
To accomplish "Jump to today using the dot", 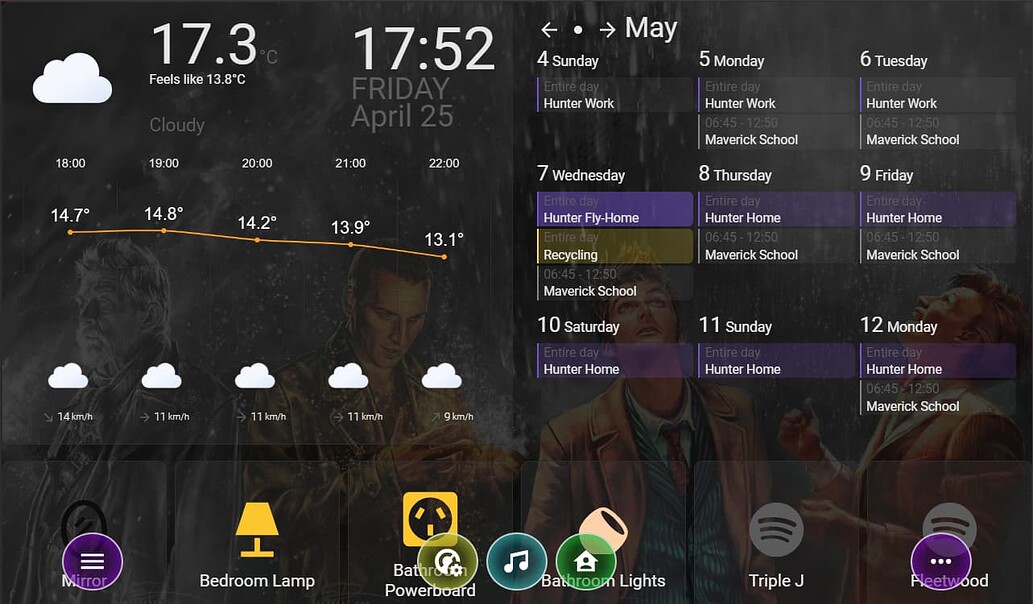I will (x=578, y=30).
